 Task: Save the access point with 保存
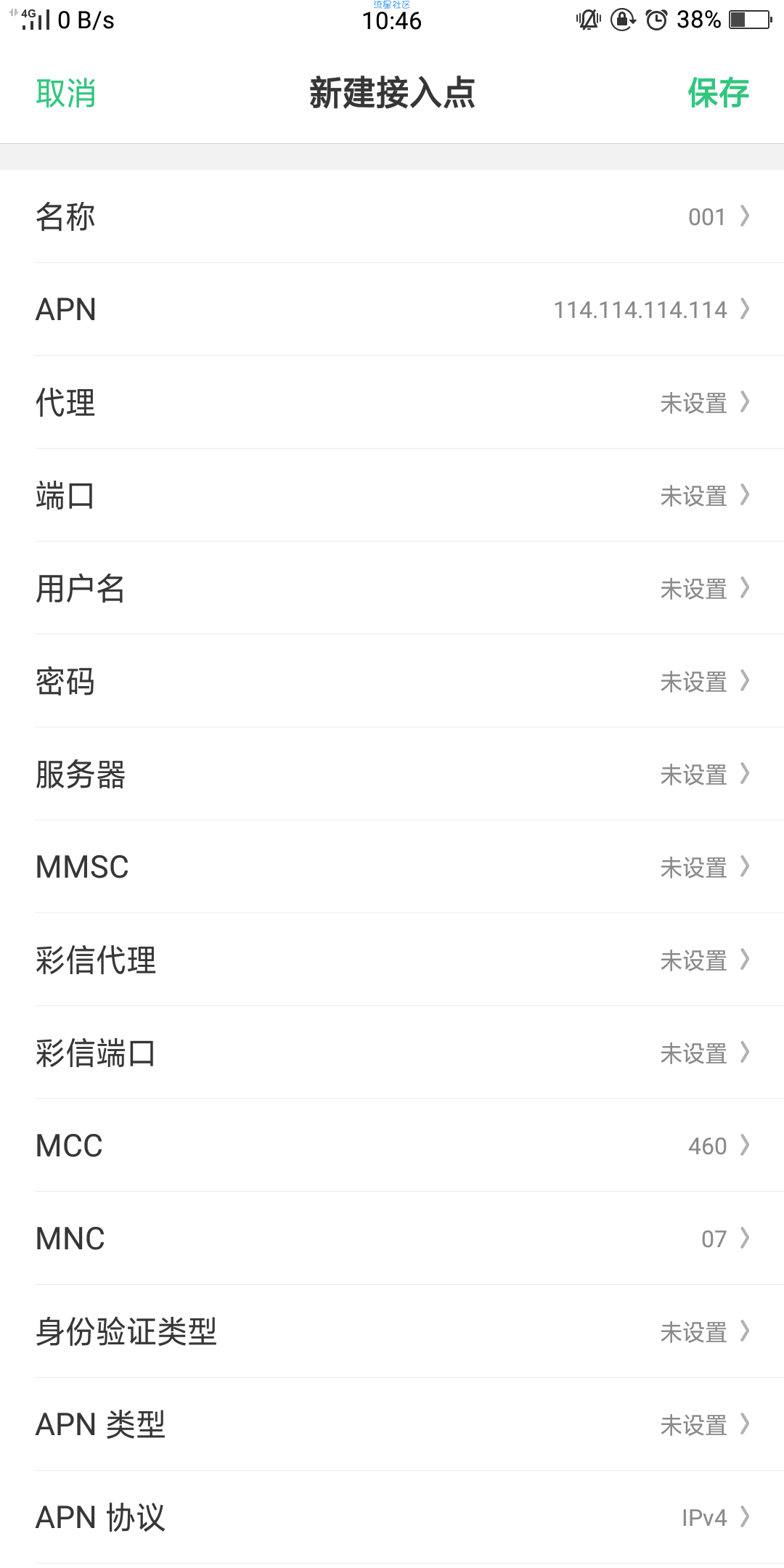pos(718,93)
